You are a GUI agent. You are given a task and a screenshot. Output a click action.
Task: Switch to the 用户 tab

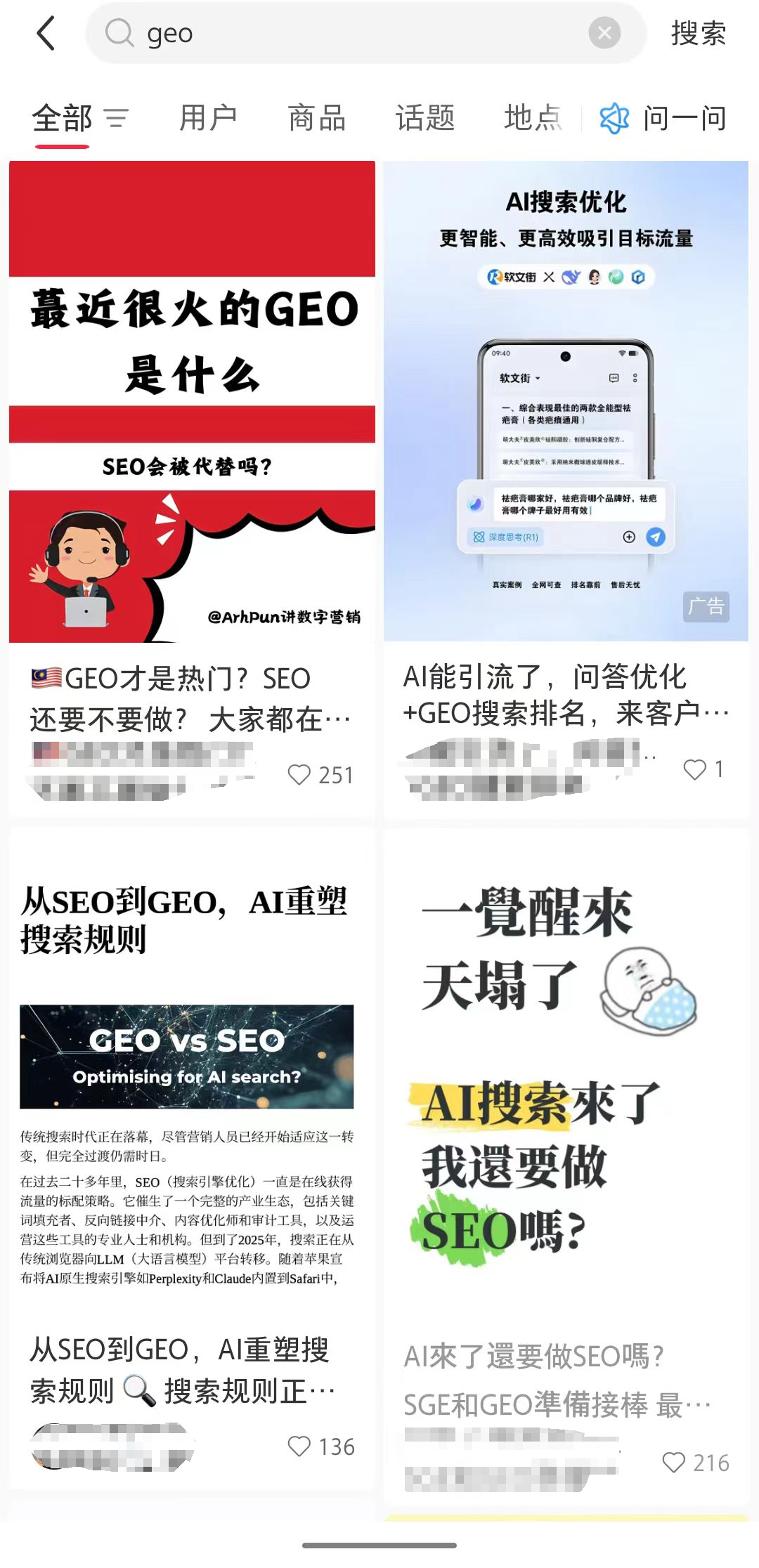tap(208, 118)
